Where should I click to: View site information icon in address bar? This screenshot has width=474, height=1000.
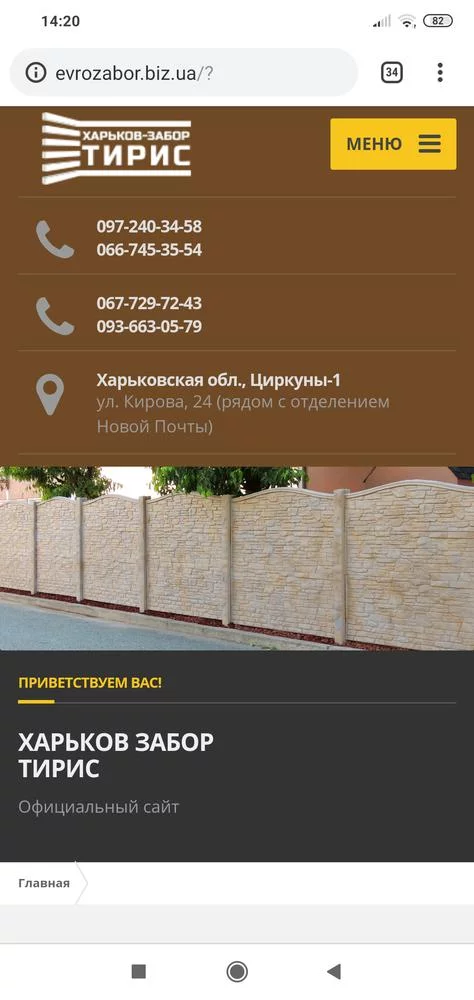point(36,73)
